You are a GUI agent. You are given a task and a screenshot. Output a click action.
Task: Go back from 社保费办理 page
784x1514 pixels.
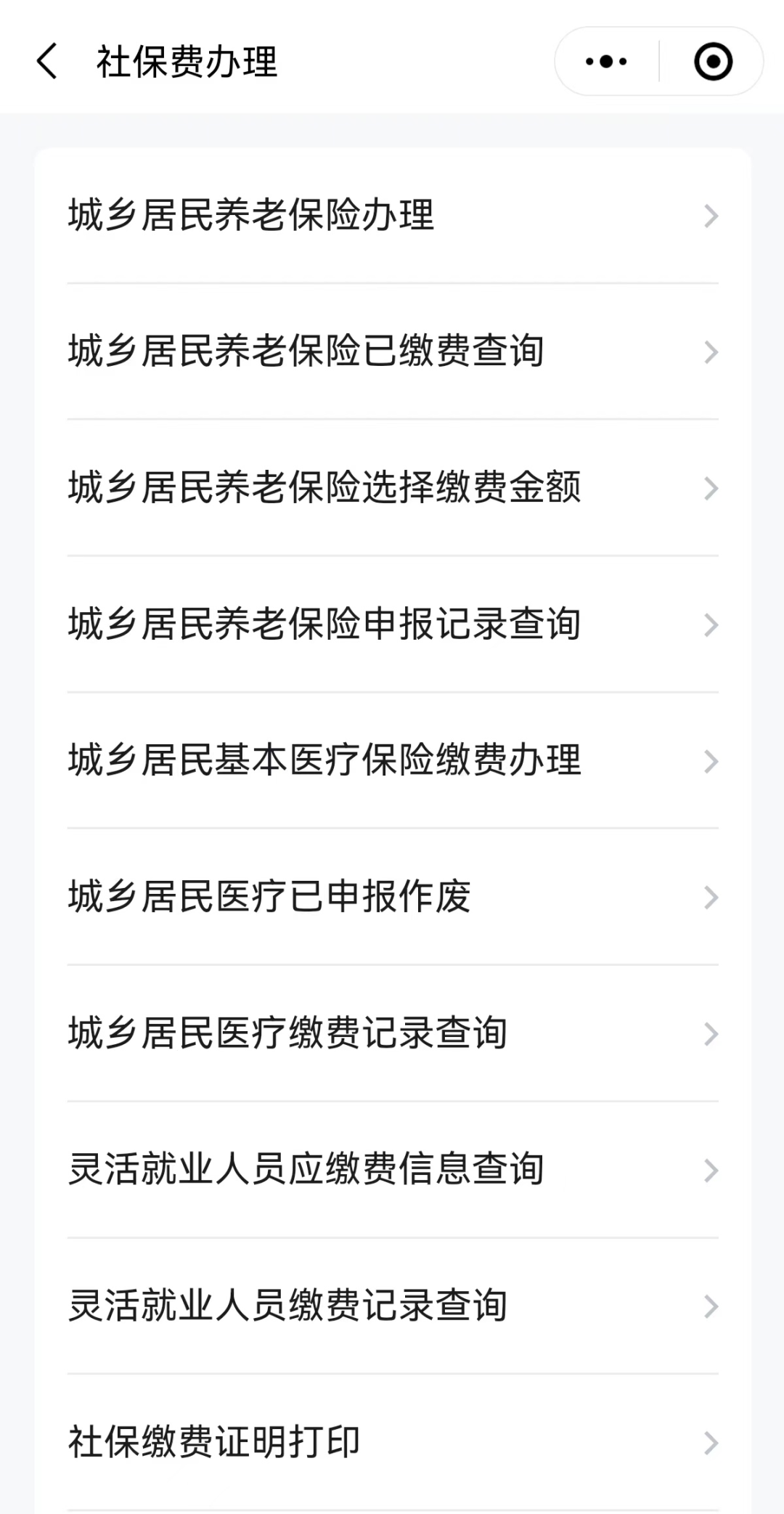(x=47, y=61)
